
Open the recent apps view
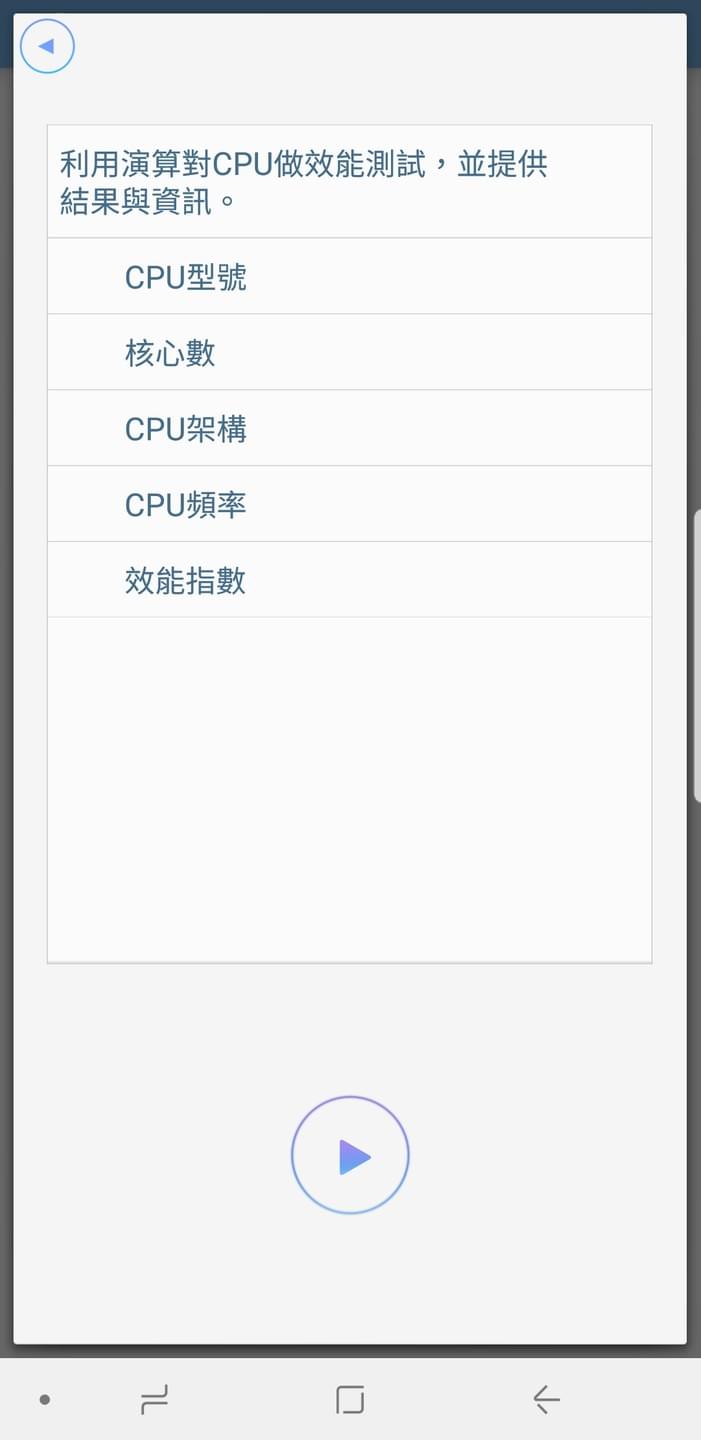coord(154,1399)
